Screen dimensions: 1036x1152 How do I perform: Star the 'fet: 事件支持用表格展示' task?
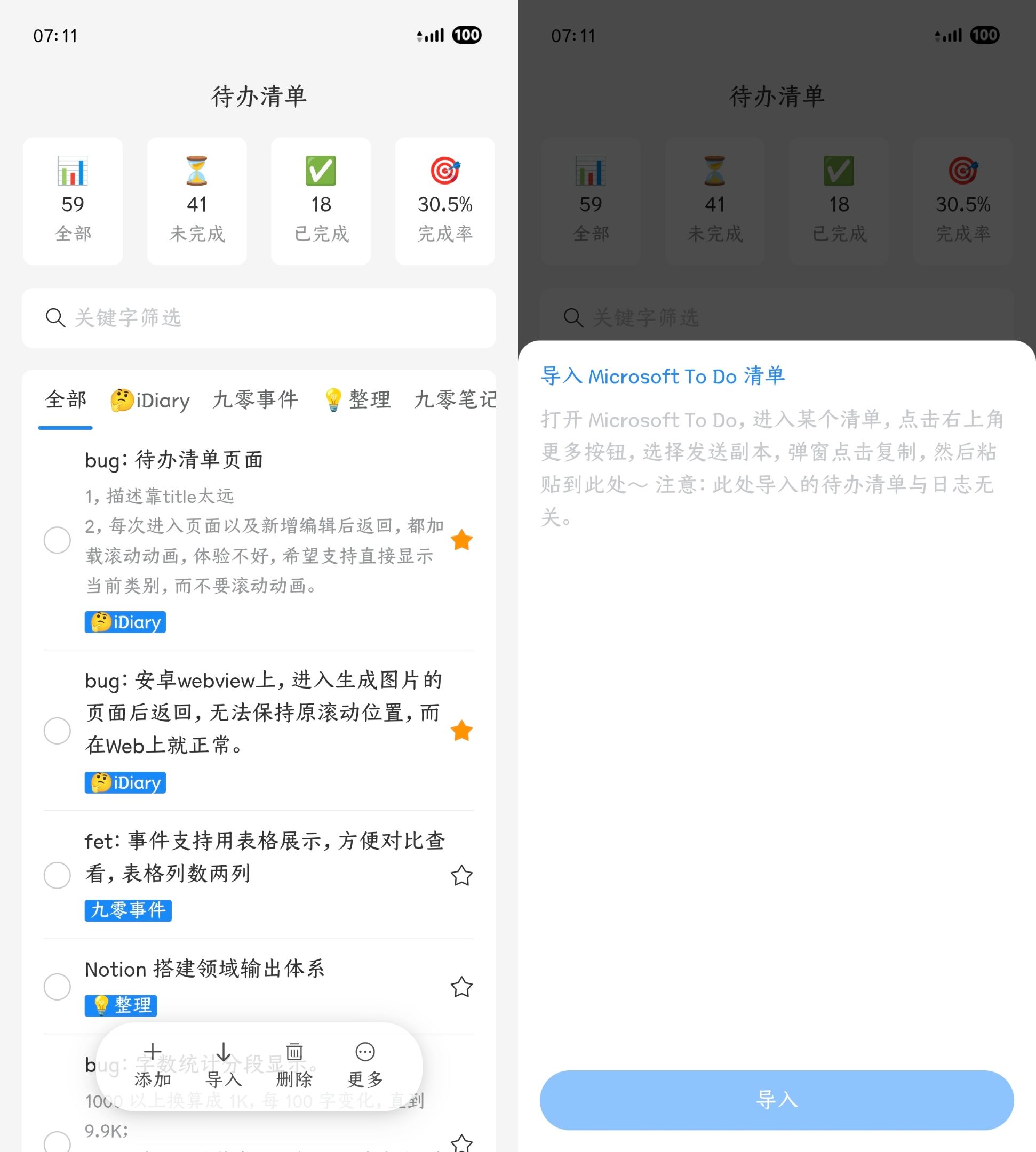click(461, 875)
